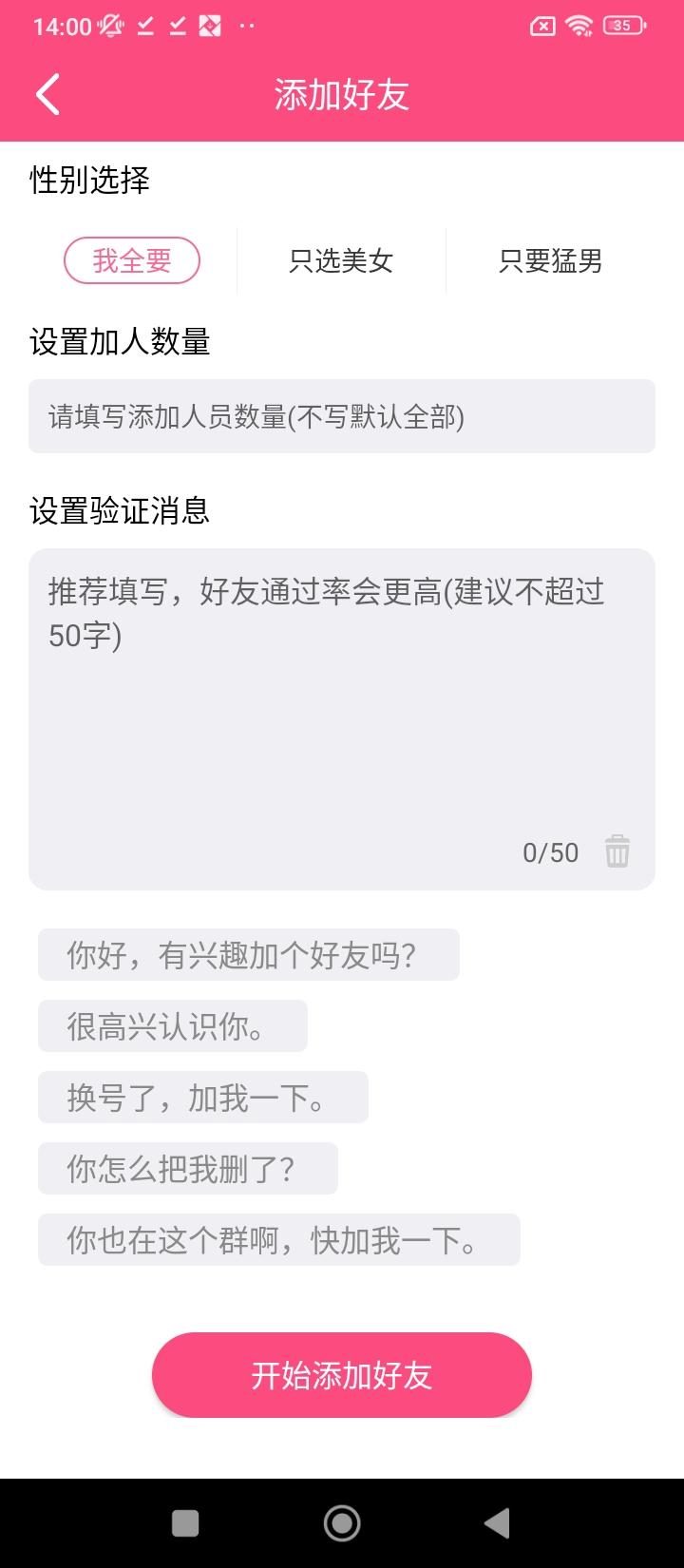Tap the battery indicator showing 35
684x1568 pixels.
(x=621, y=26)
